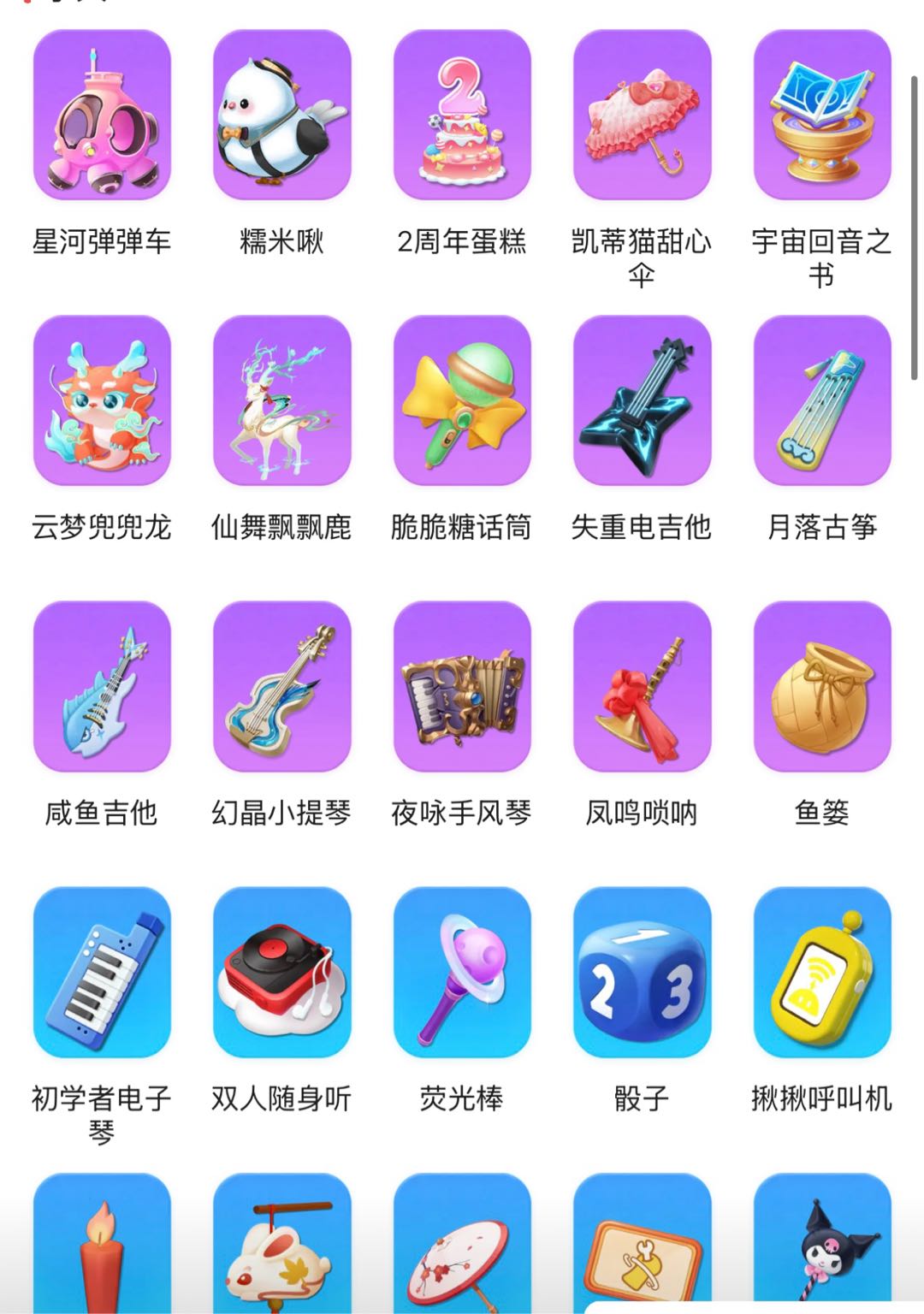Open 幻晶小提琴
The width and height of the screenshot is (924, 1314).
[x=281, y=686]
